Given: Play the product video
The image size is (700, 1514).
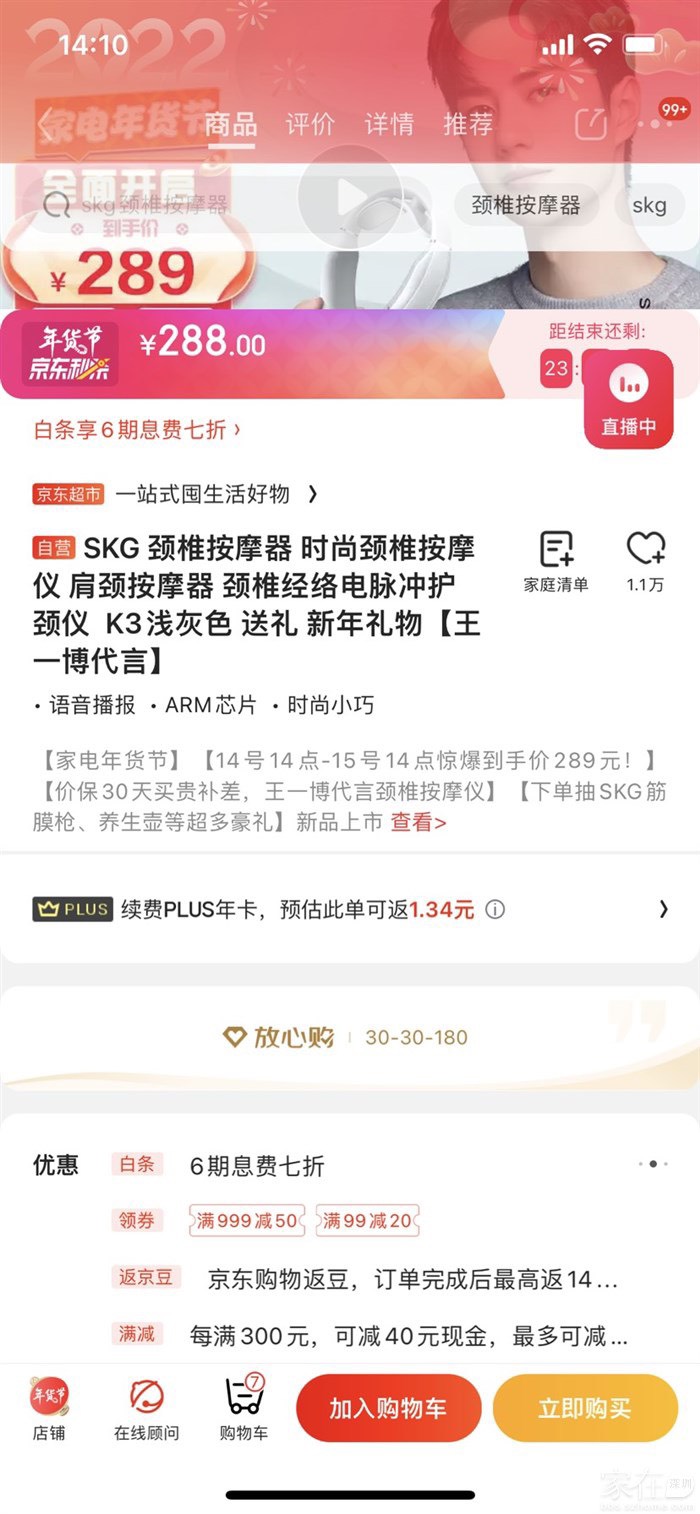Looking at the screenshot, I should coord(350,198).
